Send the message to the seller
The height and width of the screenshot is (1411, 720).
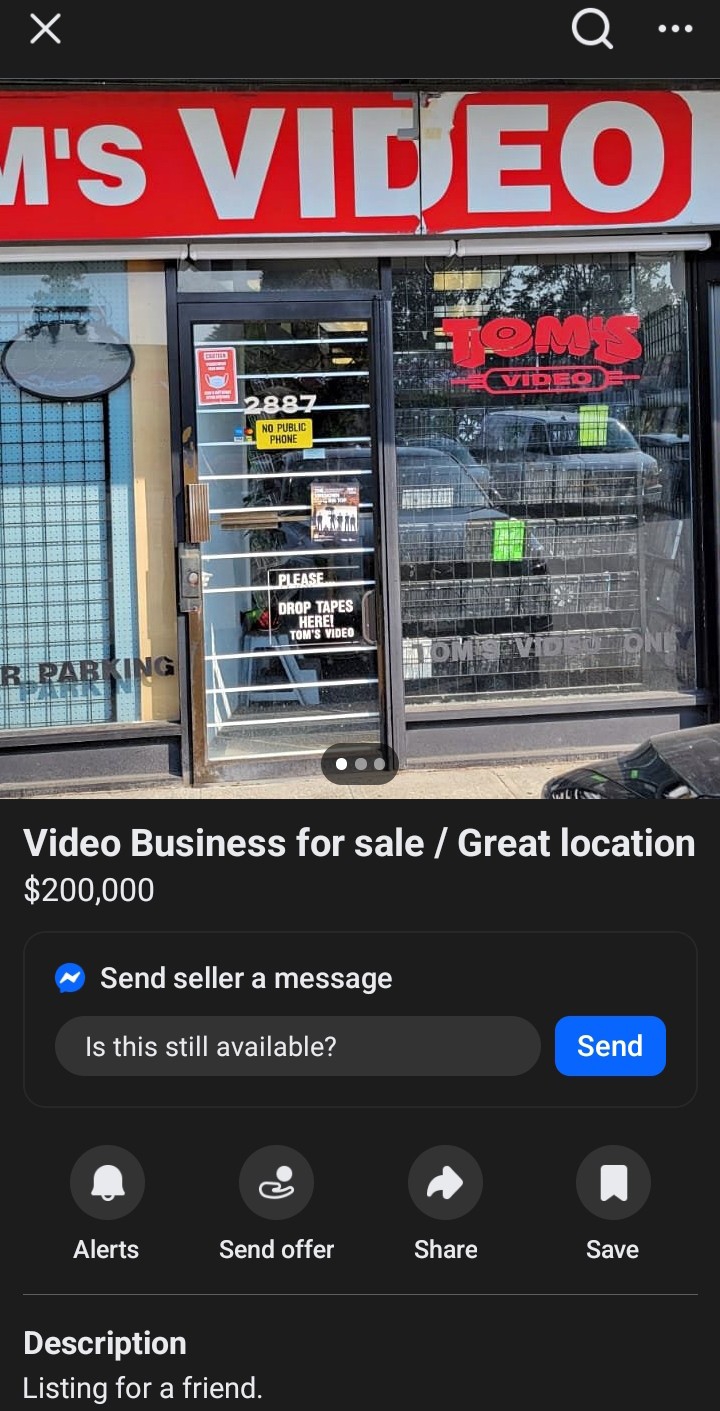tap(610, 1046)
